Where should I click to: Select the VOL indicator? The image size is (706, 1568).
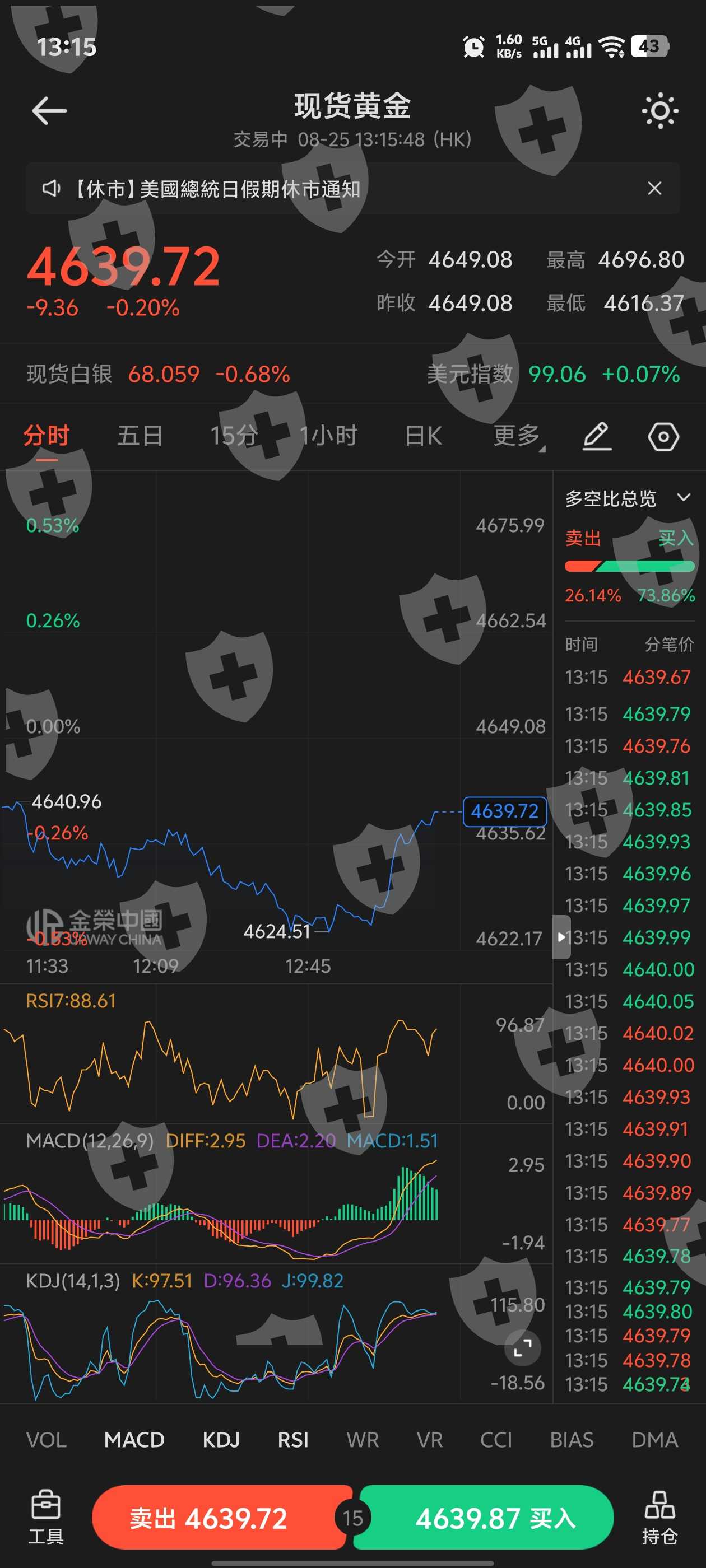pos(47,1440)
